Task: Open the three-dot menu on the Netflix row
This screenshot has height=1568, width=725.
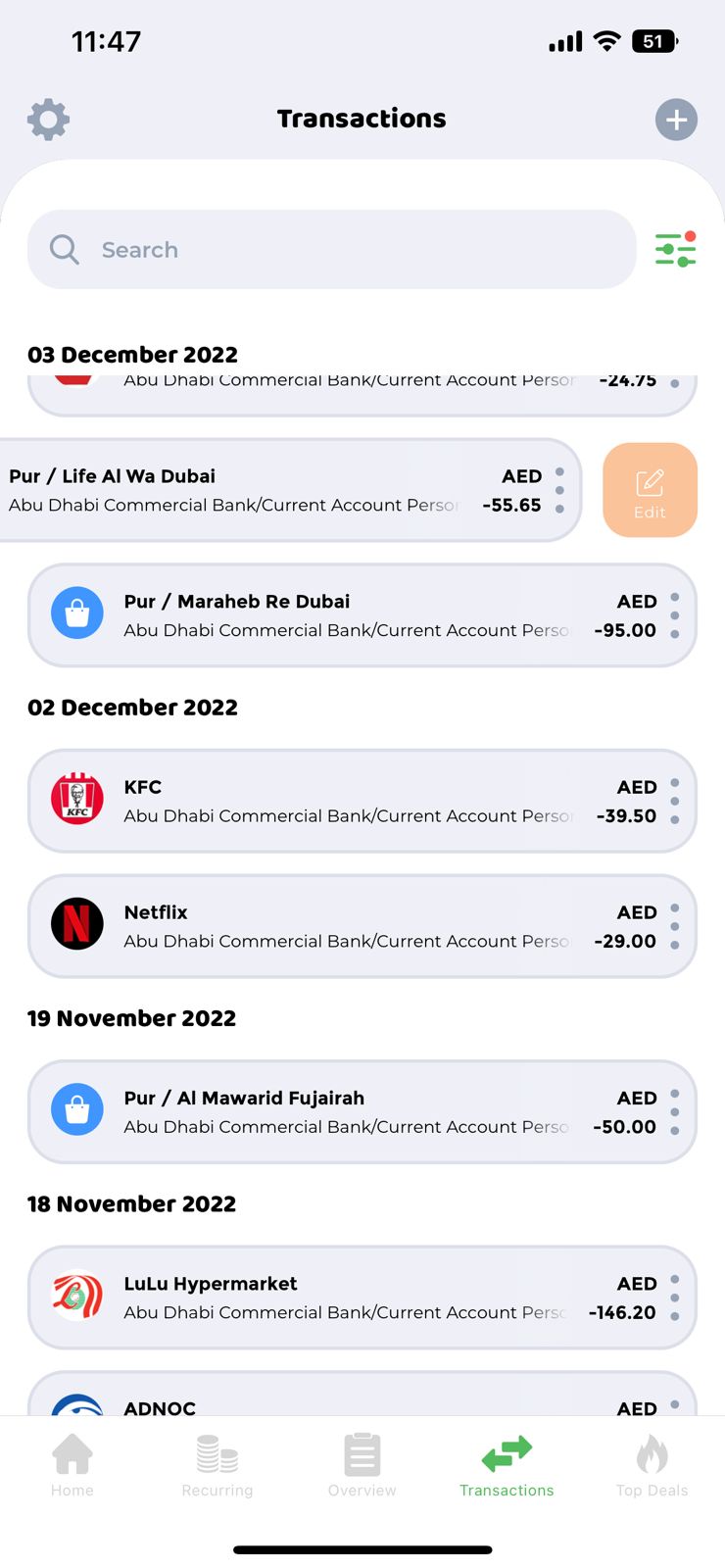Action: click(675, 926)
